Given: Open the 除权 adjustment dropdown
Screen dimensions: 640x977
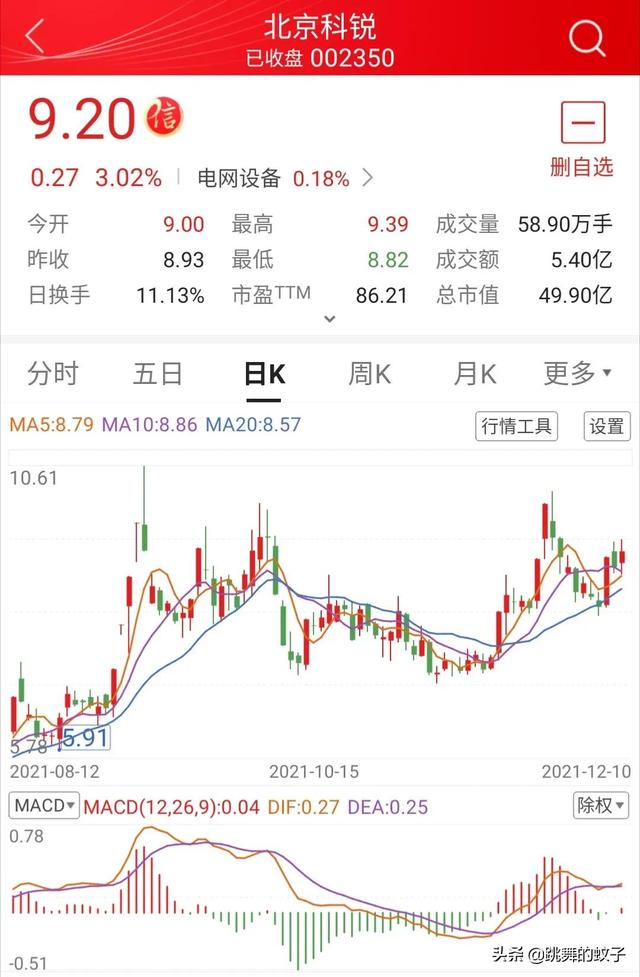Looking at the screenshot, I should [600, 805].
